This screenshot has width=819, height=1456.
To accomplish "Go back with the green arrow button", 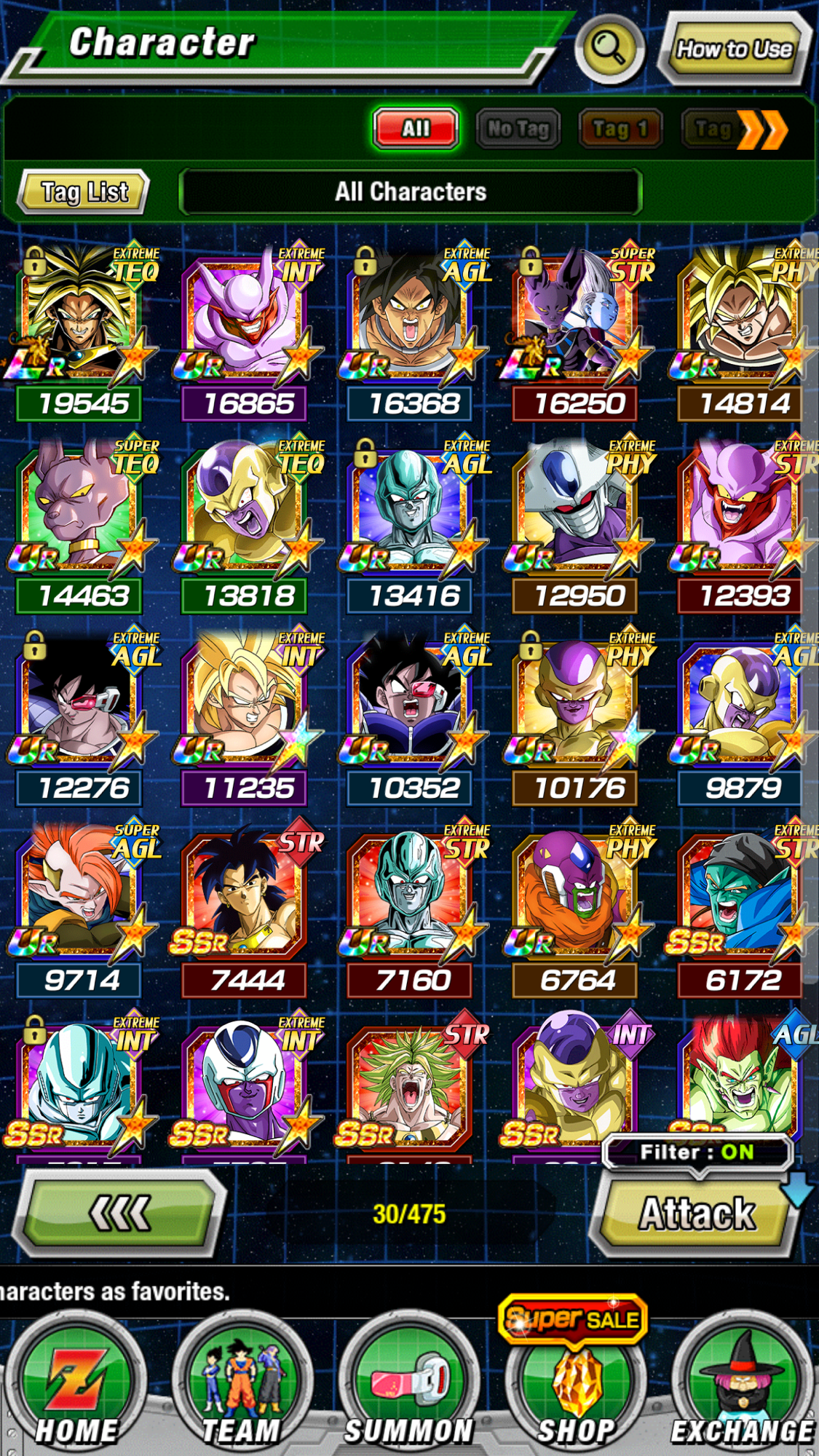I will pos(119,1213).
